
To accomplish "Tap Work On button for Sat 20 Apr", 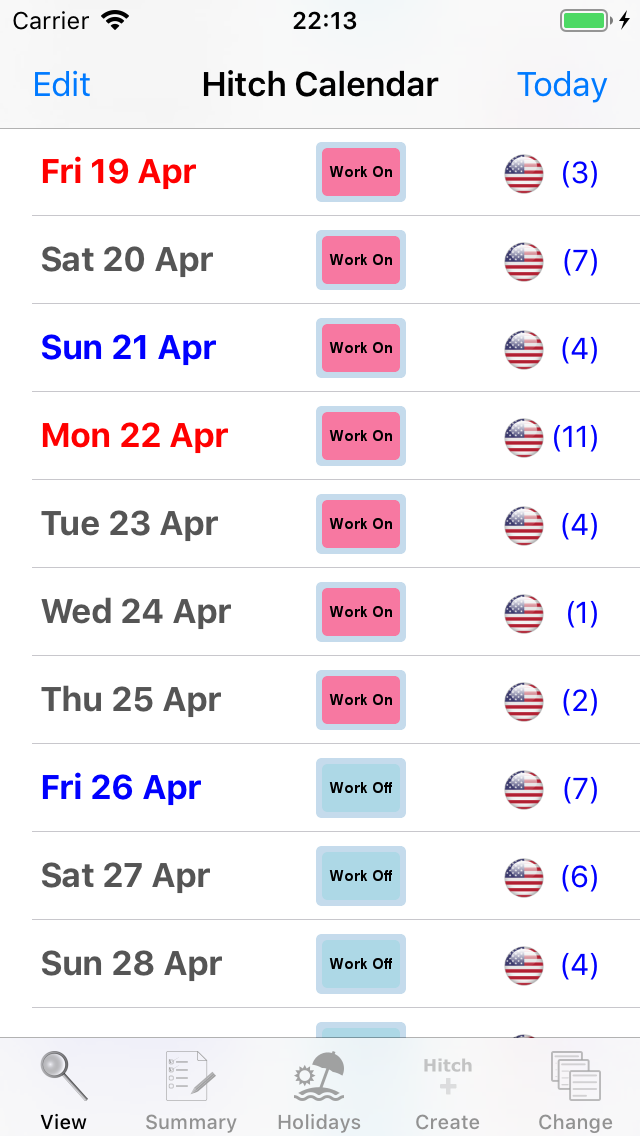I will (x=361, y=259).
